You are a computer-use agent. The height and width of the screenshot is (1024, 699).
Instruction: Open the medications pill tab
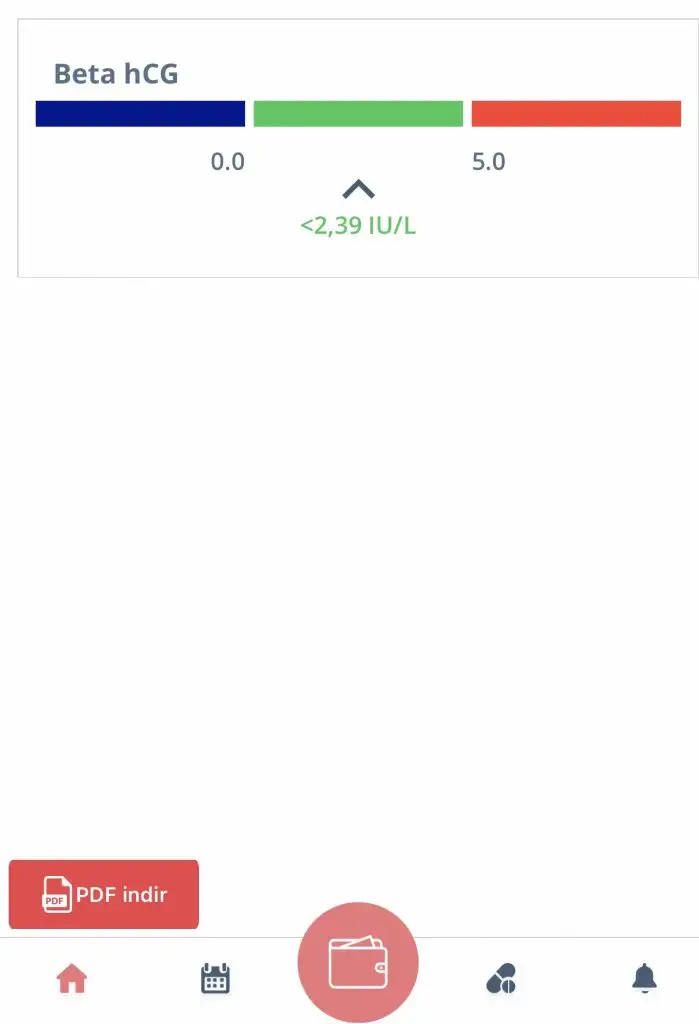[x=501, y=978]
